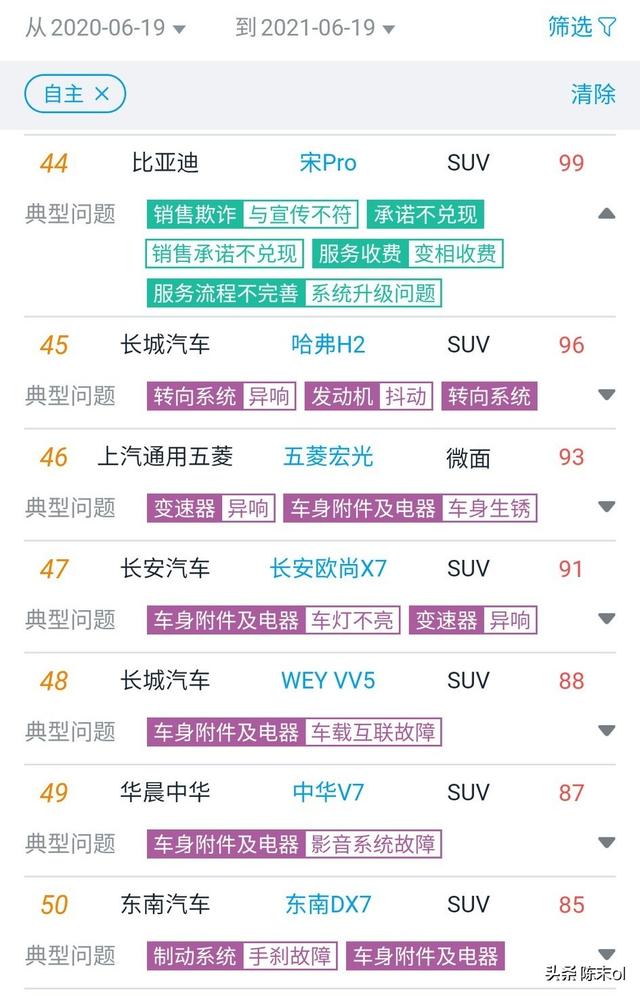Remove the 自主 filter chip

(101, 94)
